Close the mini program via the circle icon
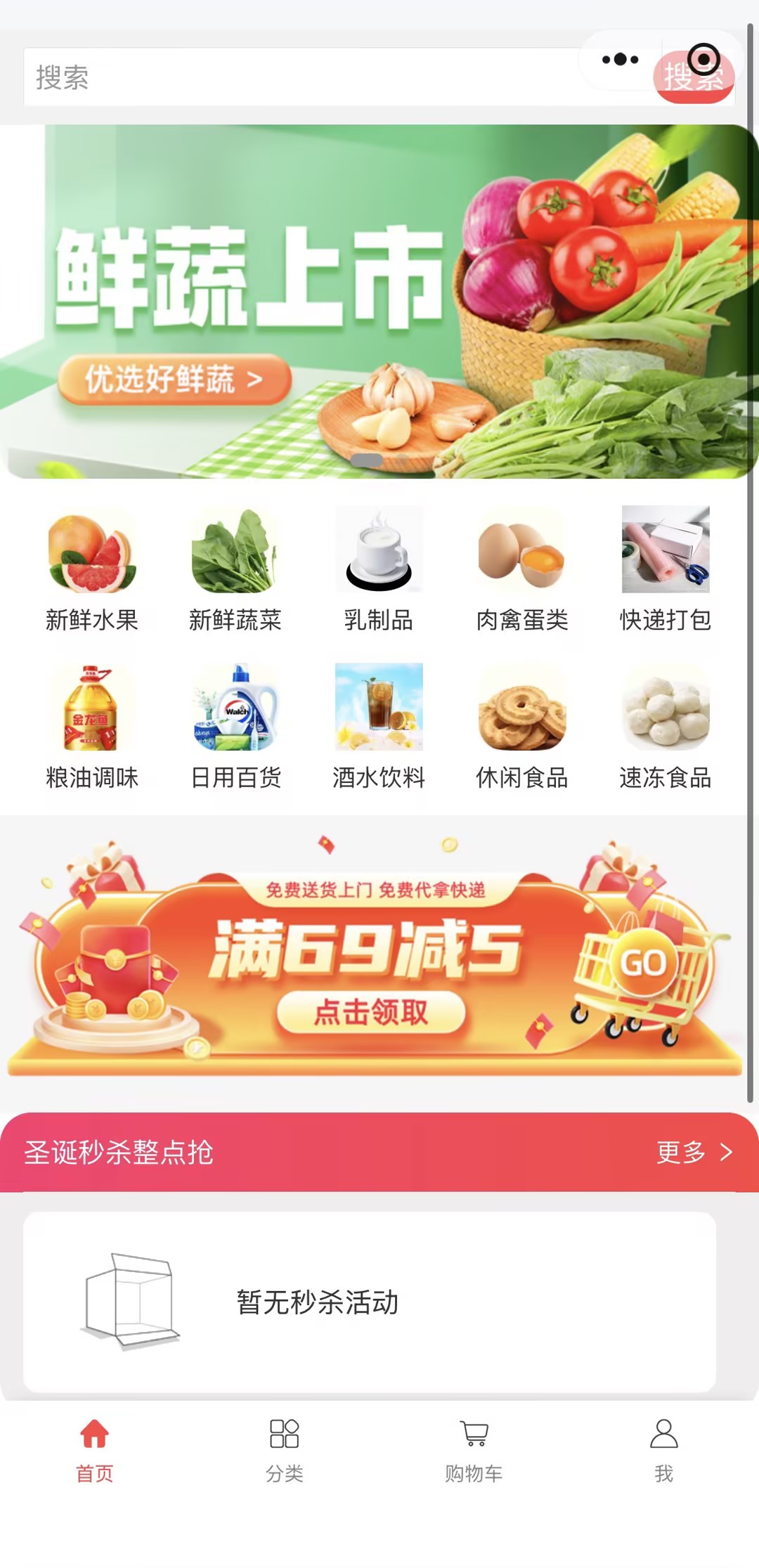The width and height of the screenshot is (759, 1568). point(703,60)
